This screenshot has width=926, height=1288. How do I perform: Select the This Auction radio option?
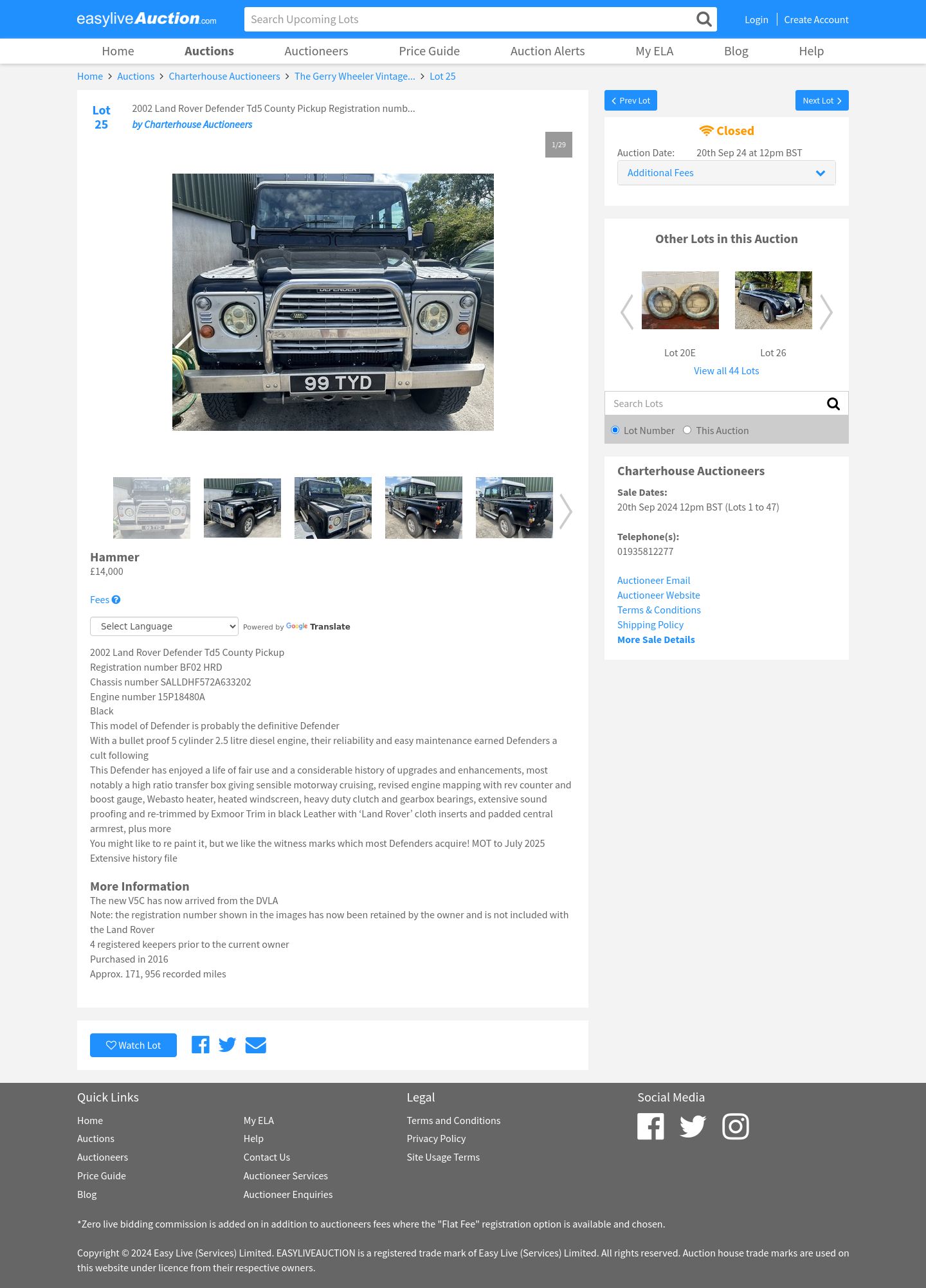point(687,430)
